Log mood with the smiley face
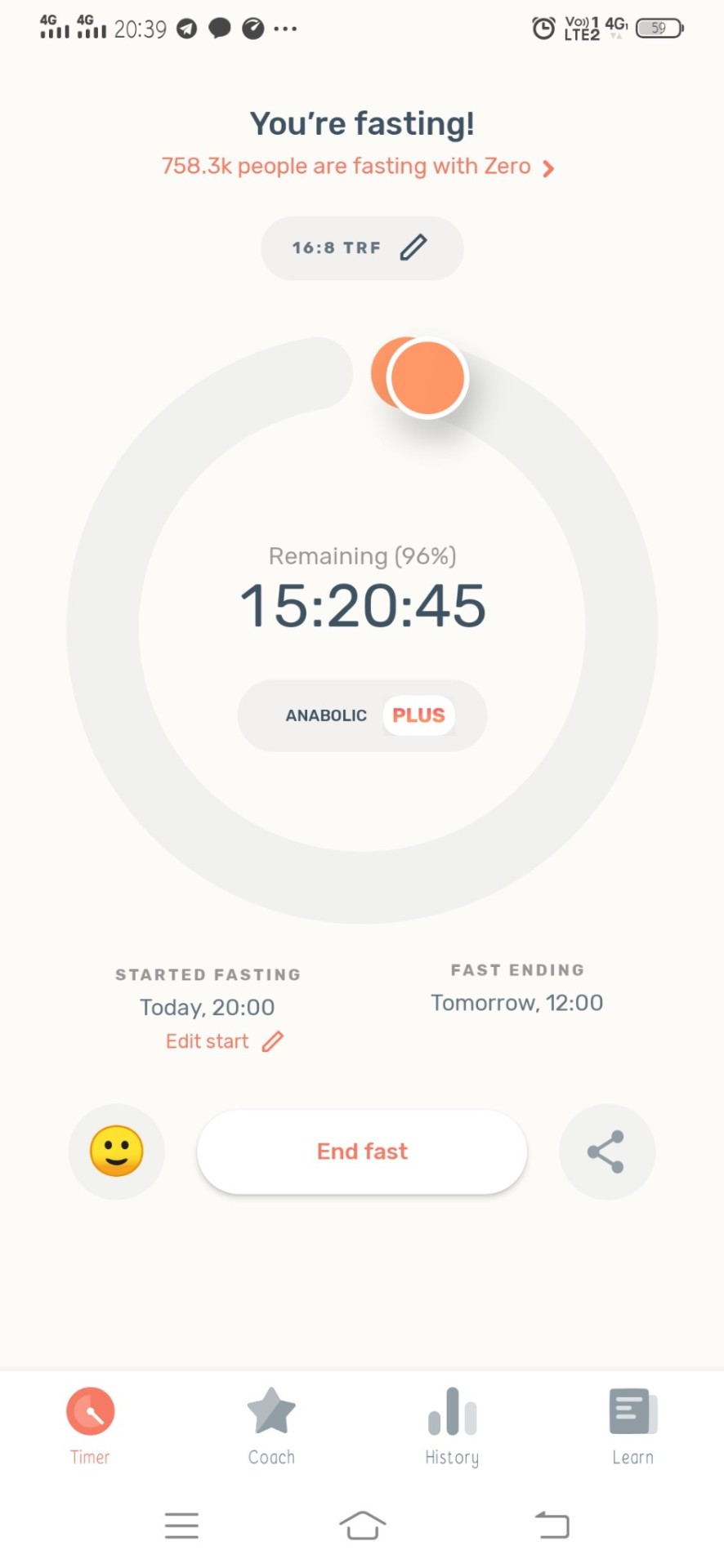This screenshot has height=1568, width=724. click(x=117, y=1151)
